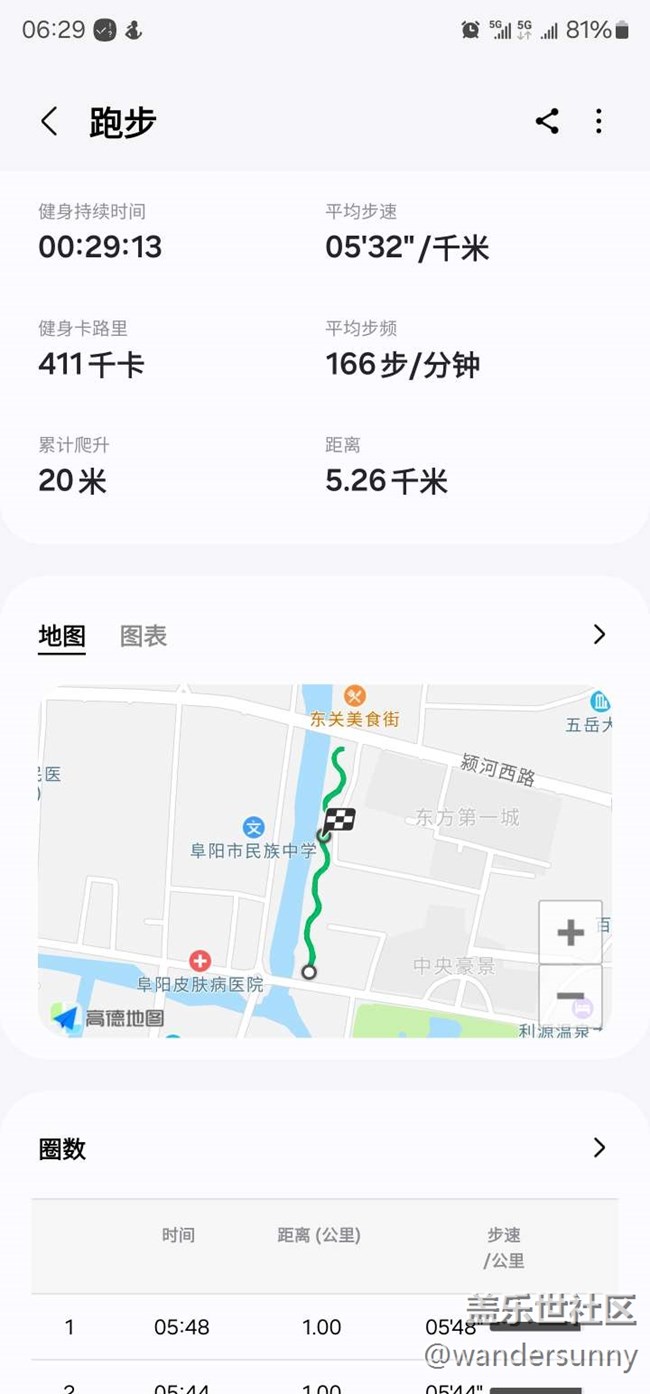Switch to the 地图 tab
The image size is (650, 1394).
[62, 636]
